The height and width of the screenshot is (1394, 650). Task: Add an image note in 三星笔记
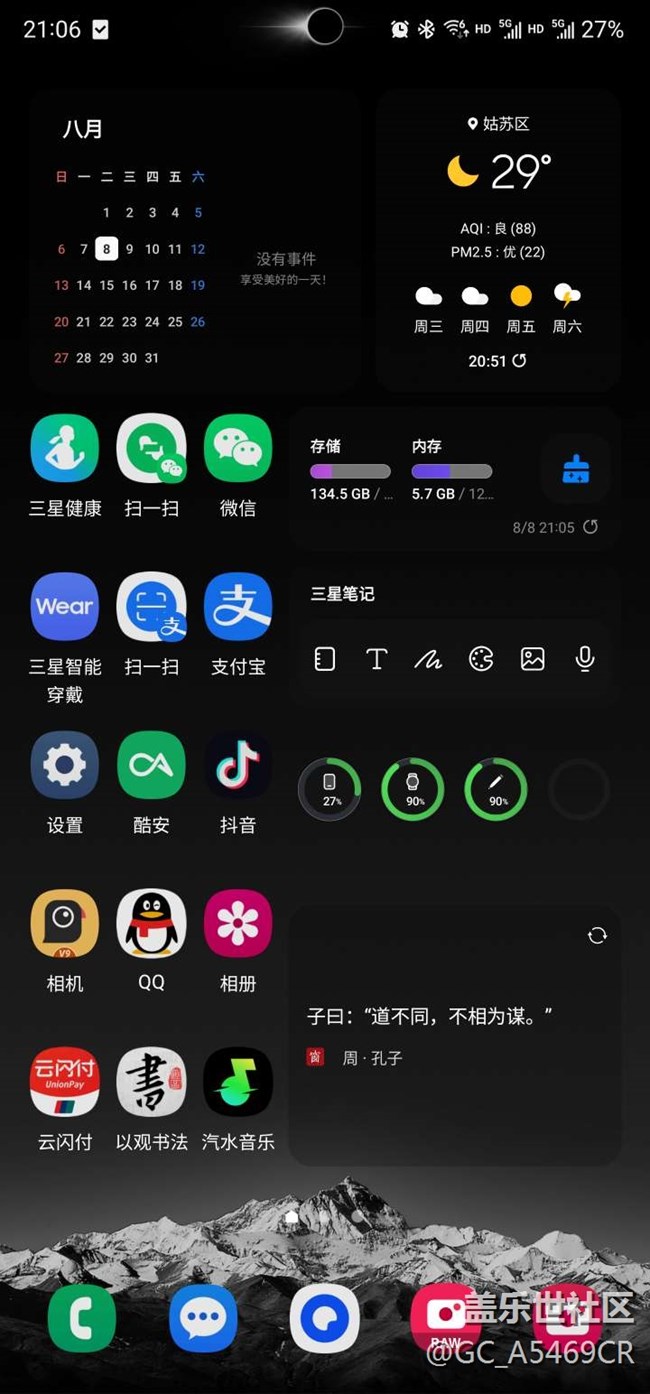coord(533,658)
